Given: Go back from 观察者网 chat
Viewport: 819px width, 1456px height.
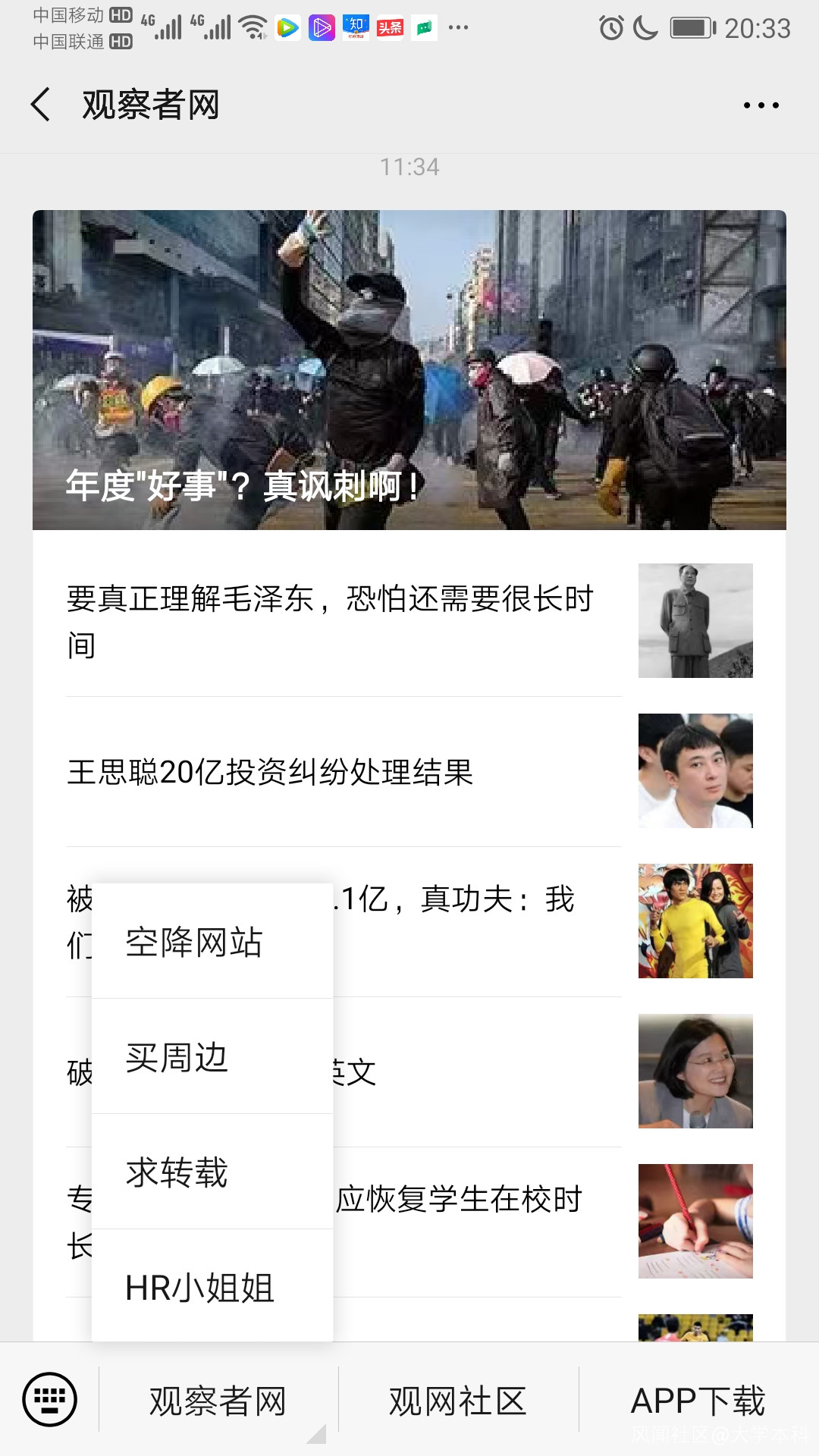Looking at the screenshot, I should (x=42, y=105).
